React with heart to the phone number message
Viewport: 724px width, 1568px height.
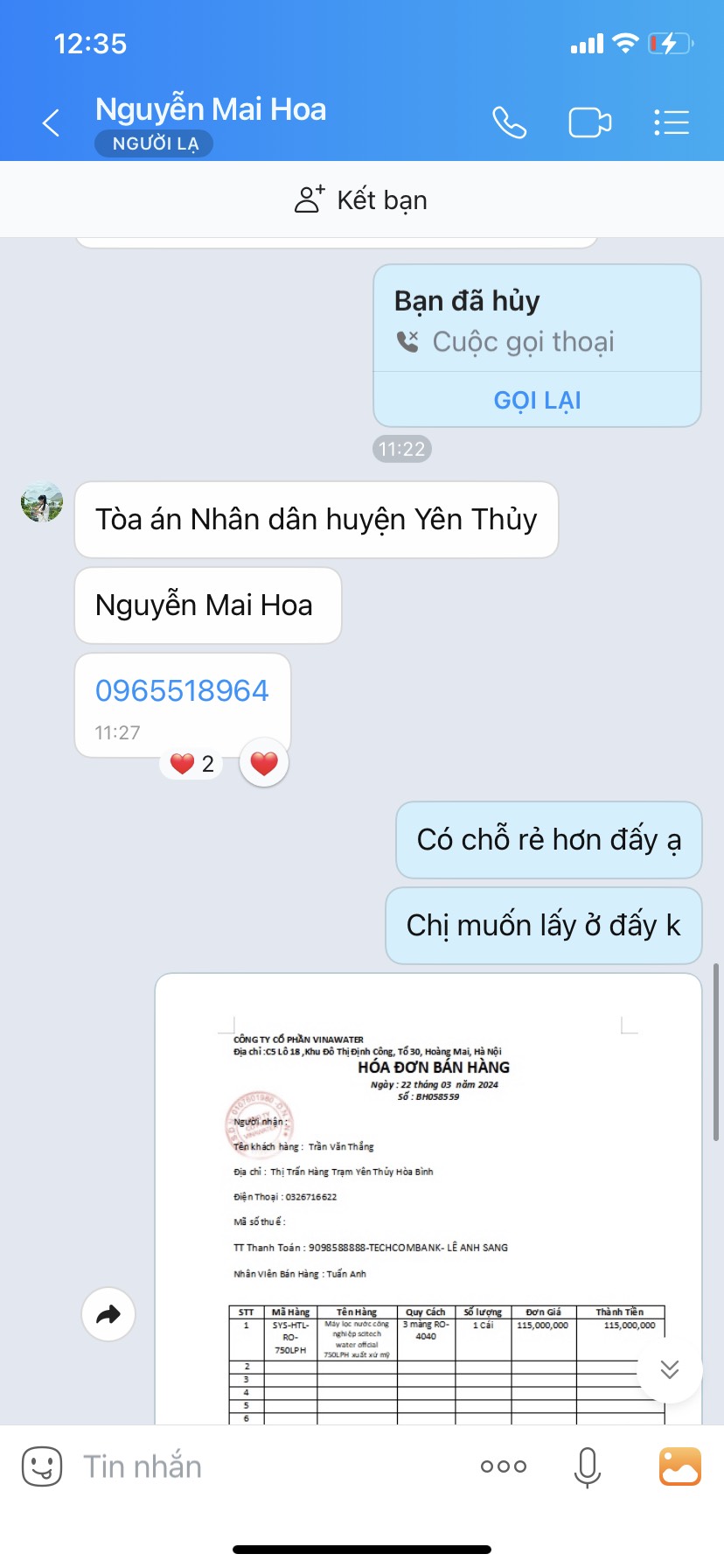pos(264,764)
